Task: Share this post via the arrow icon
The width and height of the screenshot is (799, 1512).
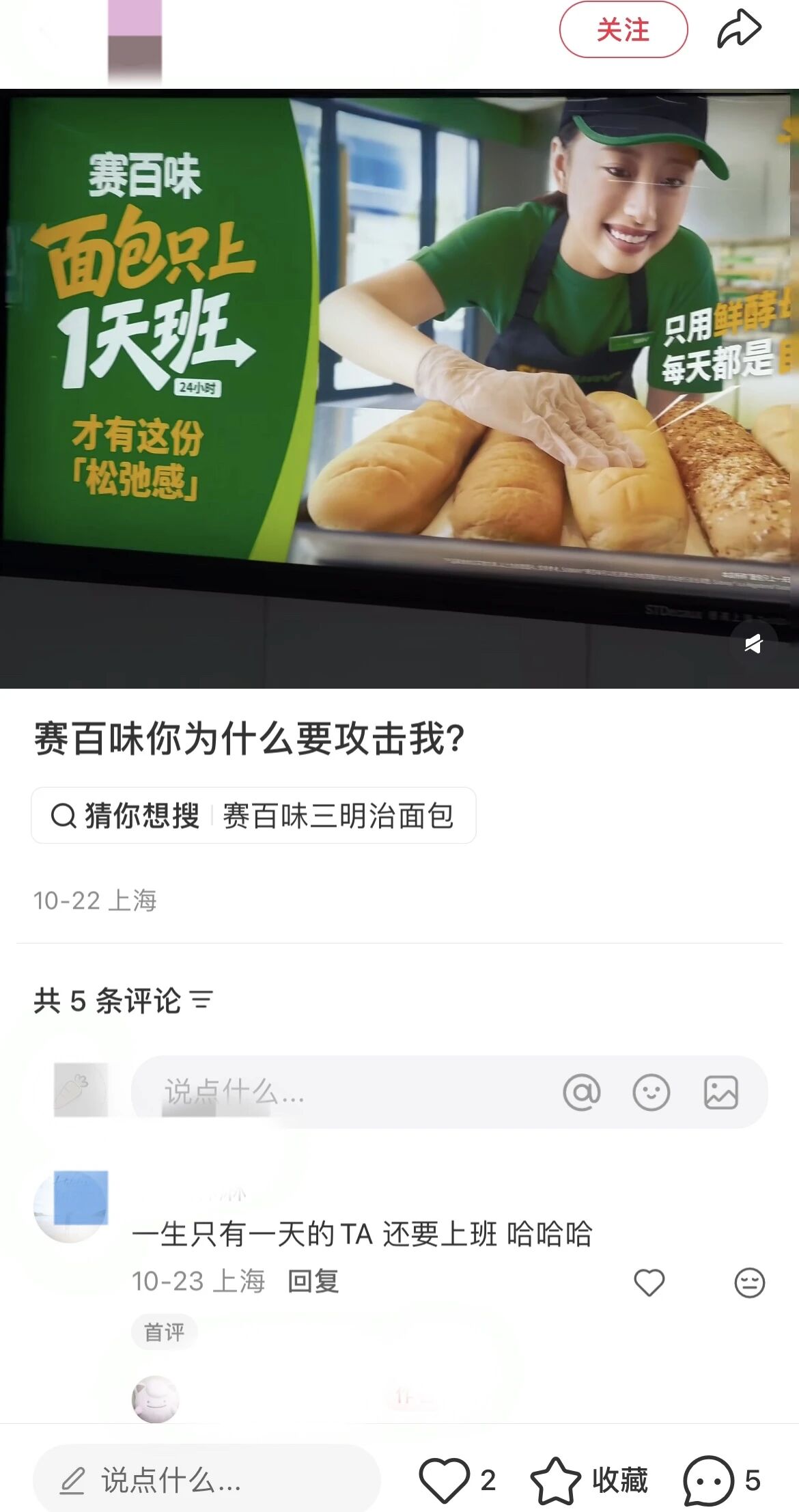Action: (738, 29)
